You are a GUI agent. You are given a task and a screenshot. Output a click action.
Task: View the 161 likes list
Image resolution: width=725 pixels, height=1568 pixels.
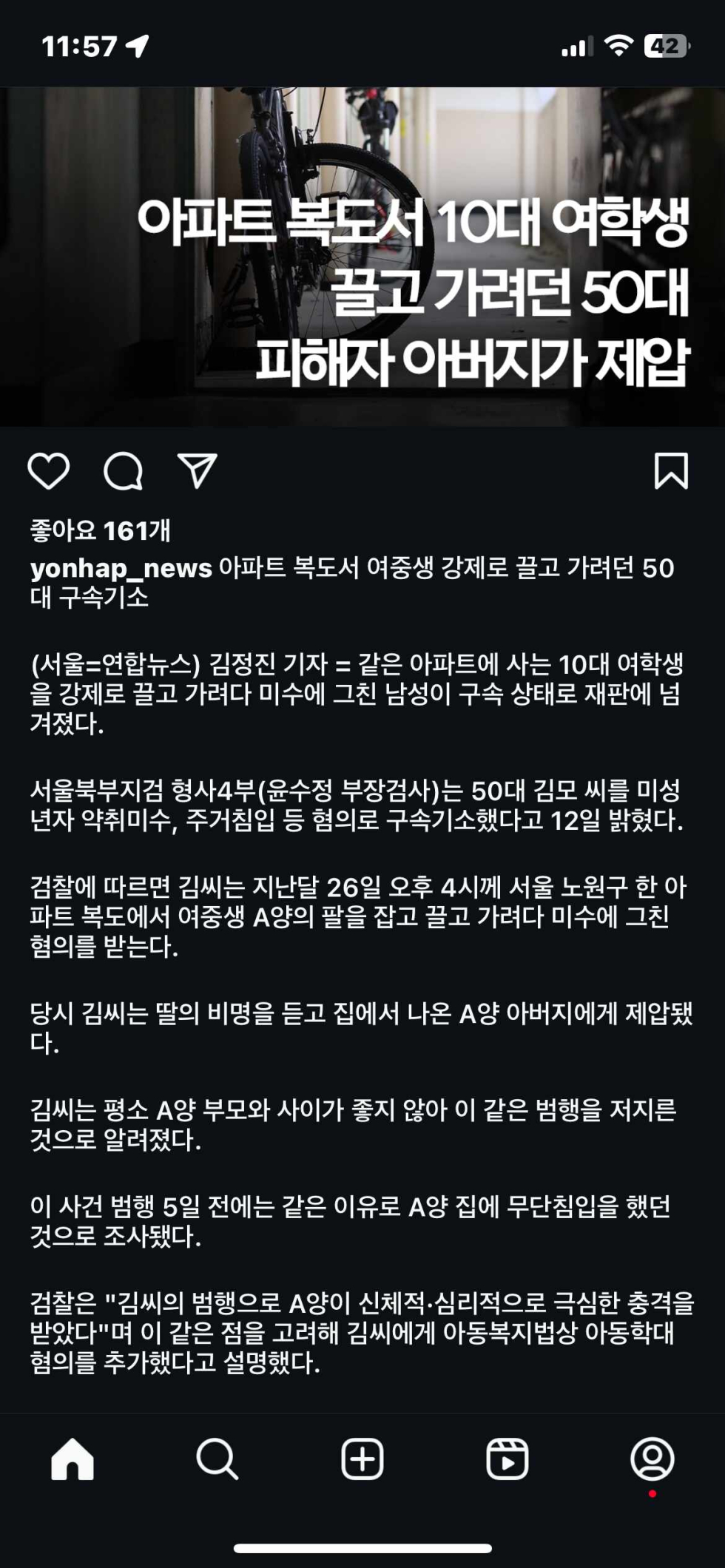pos(101,530)
